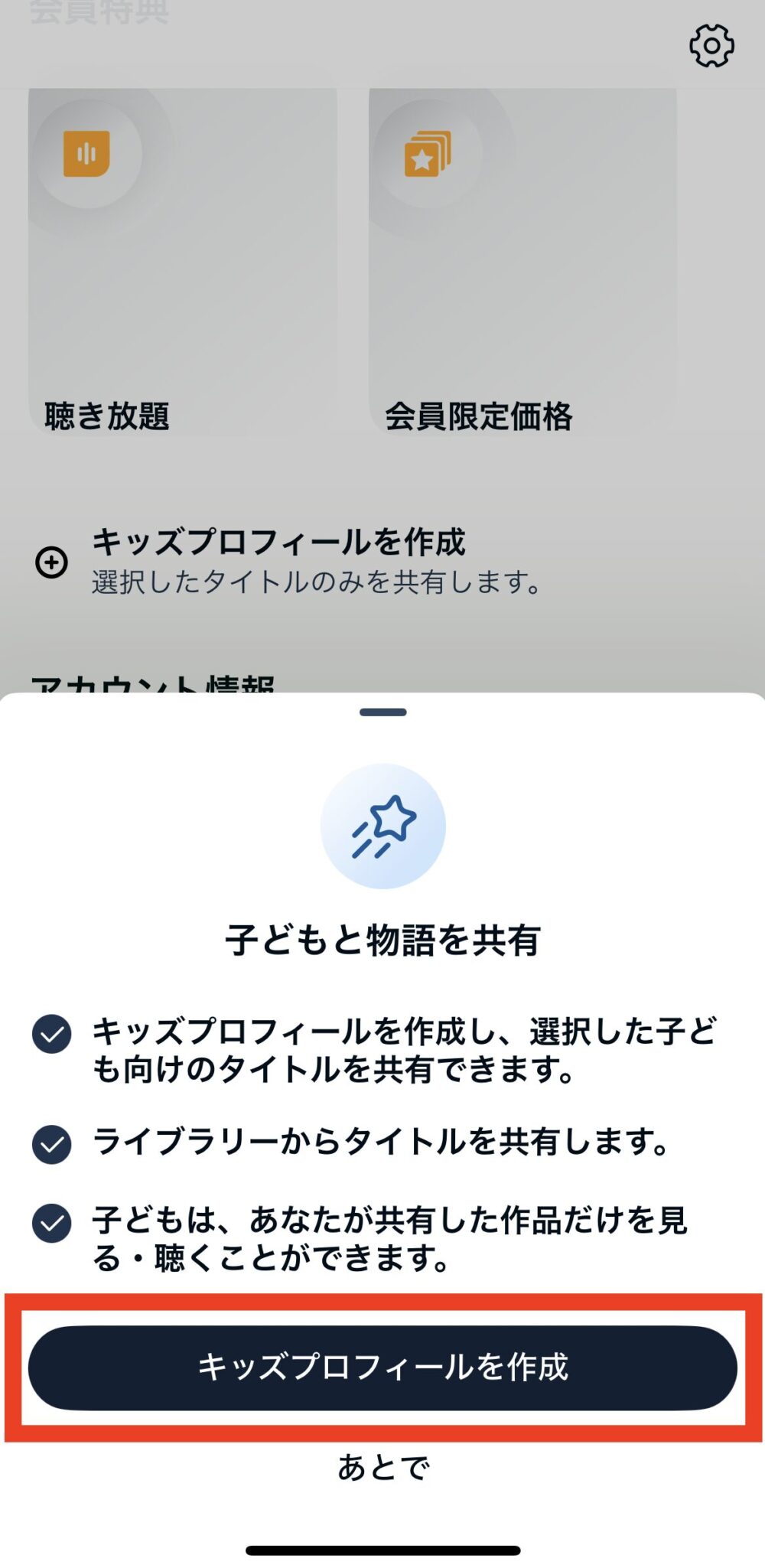Choose あとで to skip for now
This screenshot has width=765, height=1568.
(x=383, y=1467)
